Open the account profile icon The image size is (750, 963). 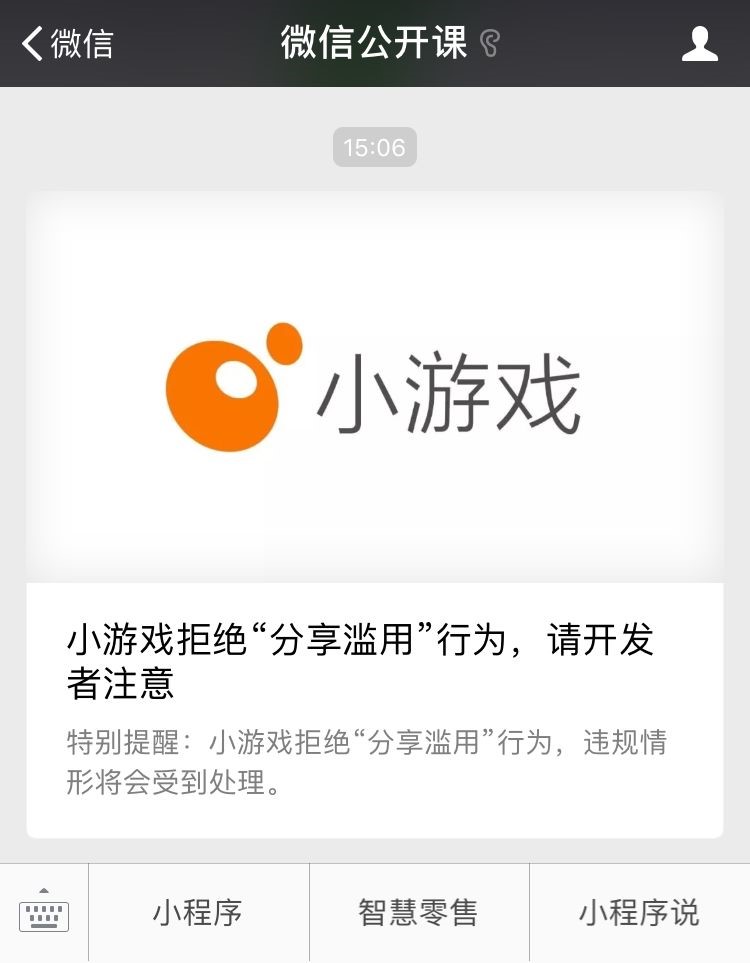point(699,44)
